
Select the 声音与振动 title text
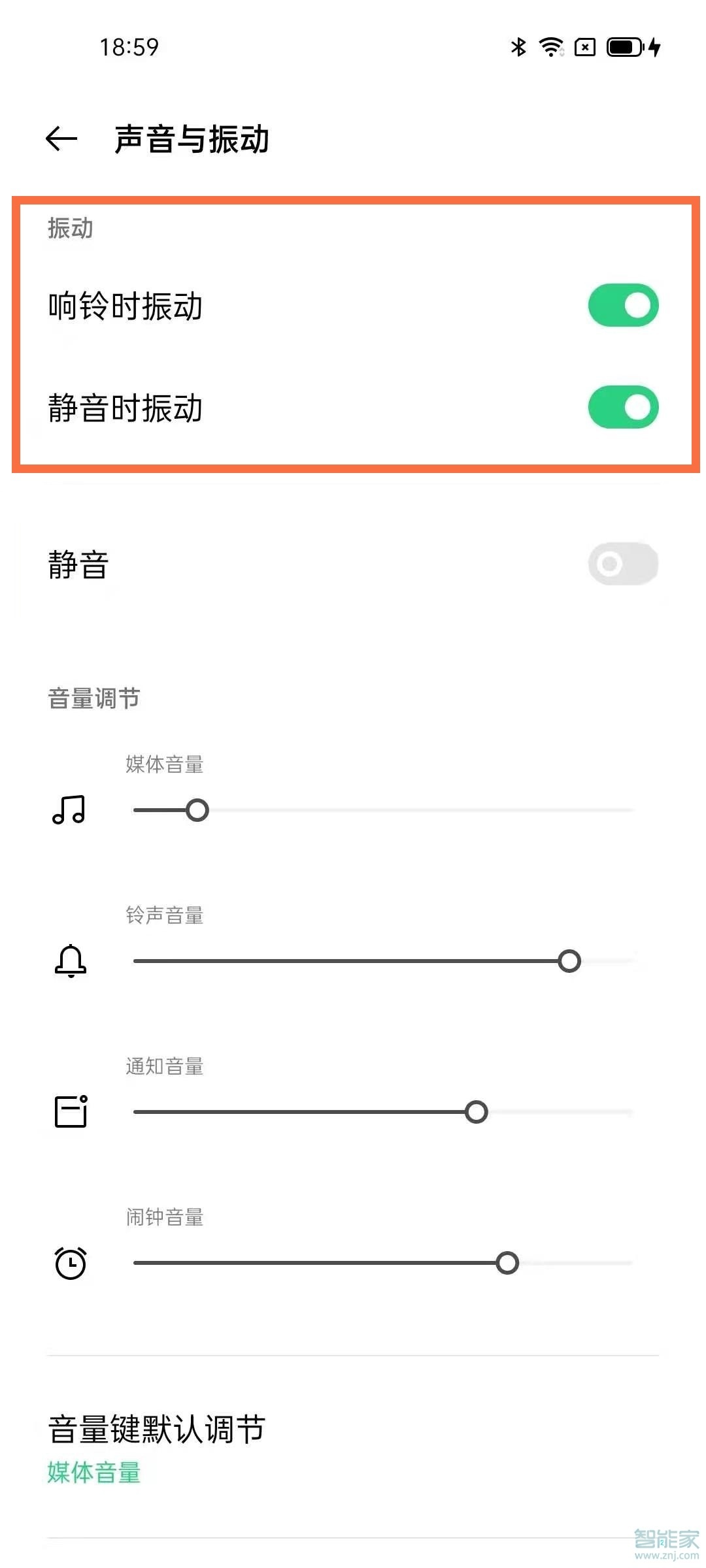[193, 139]
